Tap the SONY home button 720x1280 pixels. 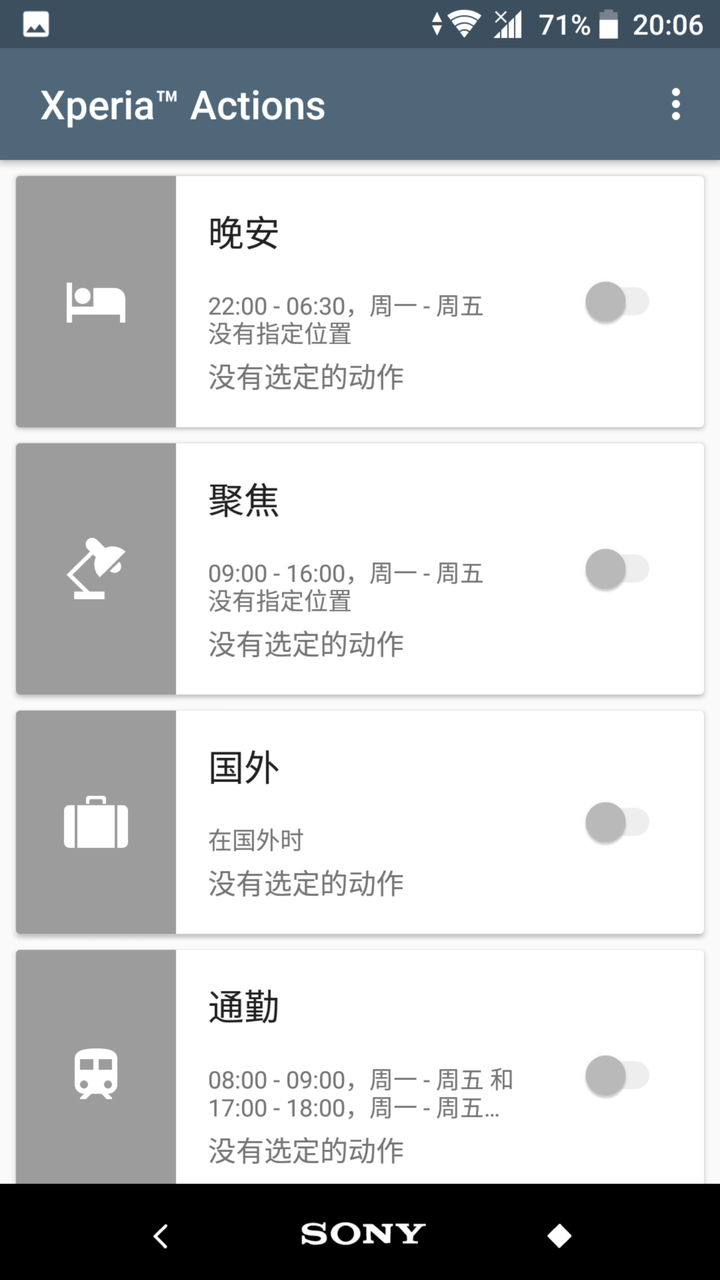[x=360, y=1236]
